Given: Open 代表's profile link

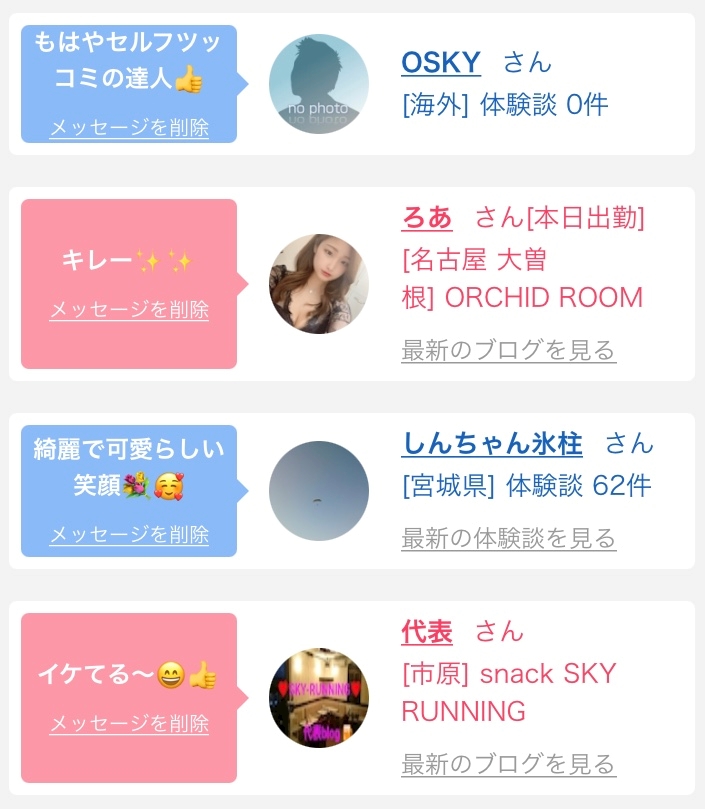Looking at the screenshot, I should 427,632.
